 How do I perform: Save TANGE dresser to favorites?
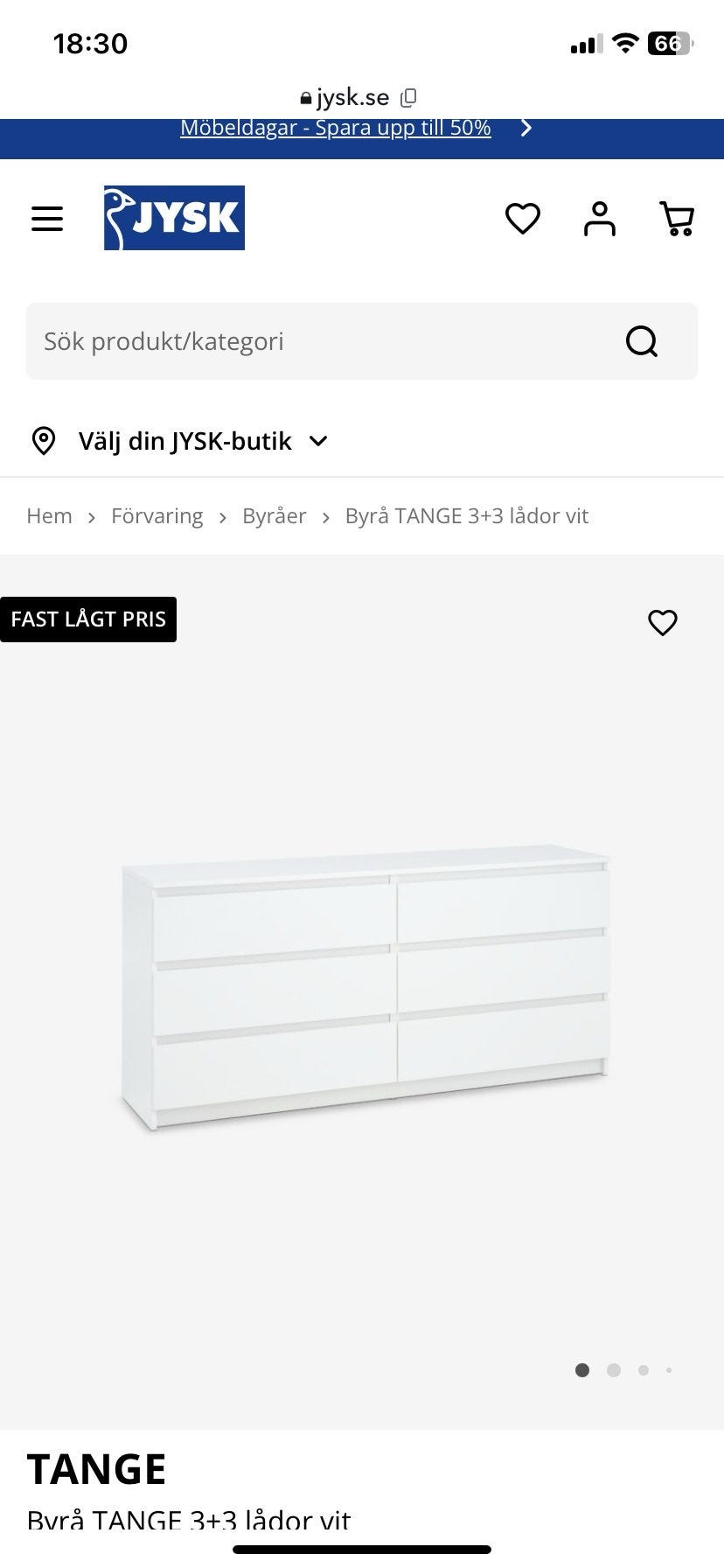662,622
